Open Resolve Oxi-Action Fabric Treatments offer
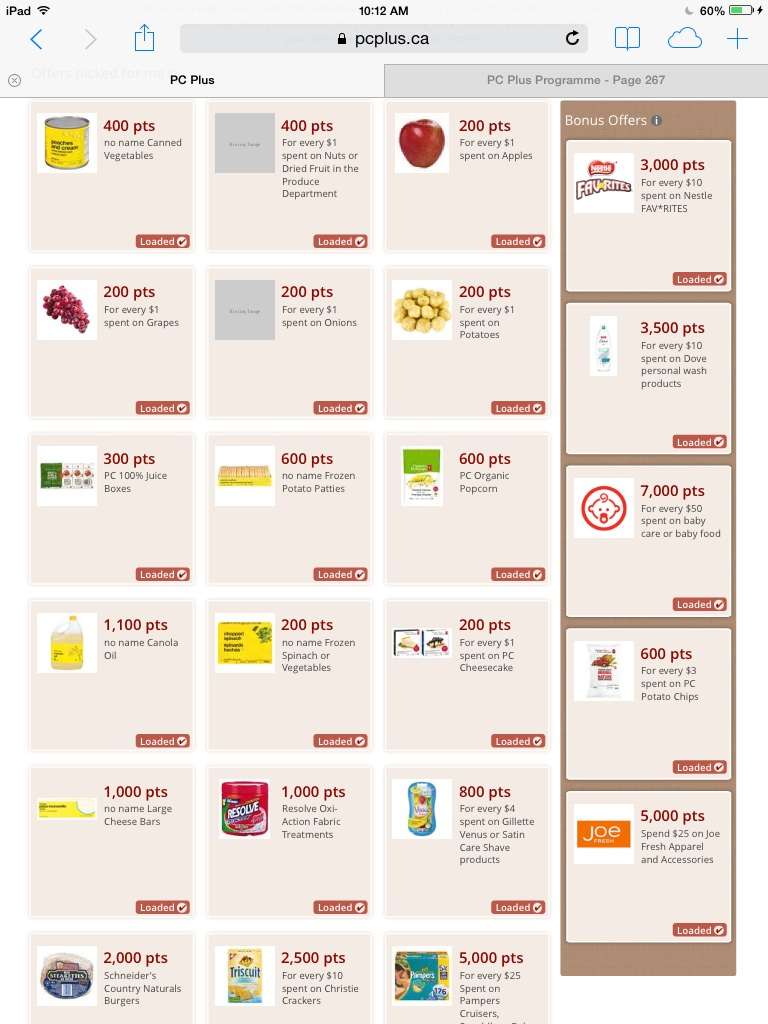This screenshot has height=1024, width=768. click(x=289, y=842)
